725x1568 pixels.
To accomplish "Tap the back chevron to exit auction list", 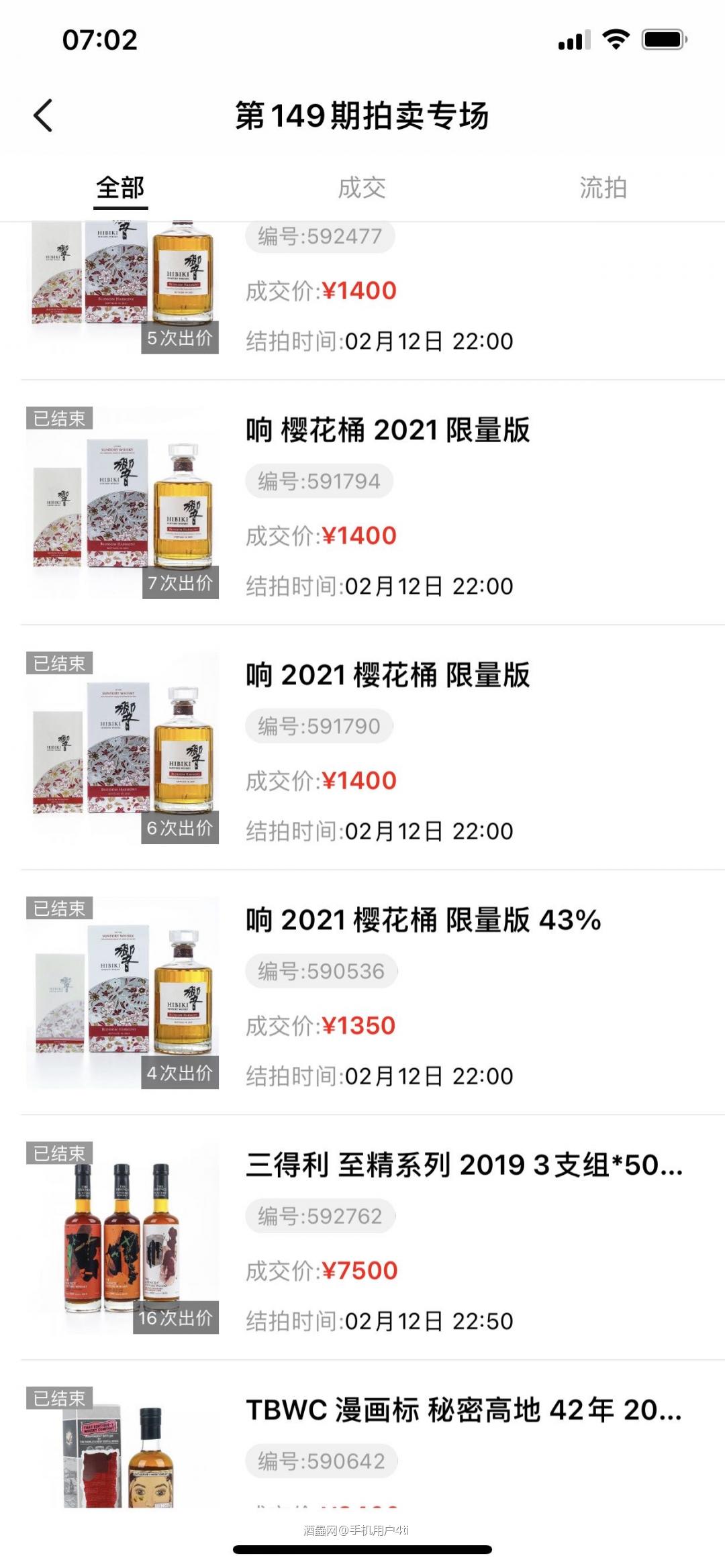I will tap(43, 115).
